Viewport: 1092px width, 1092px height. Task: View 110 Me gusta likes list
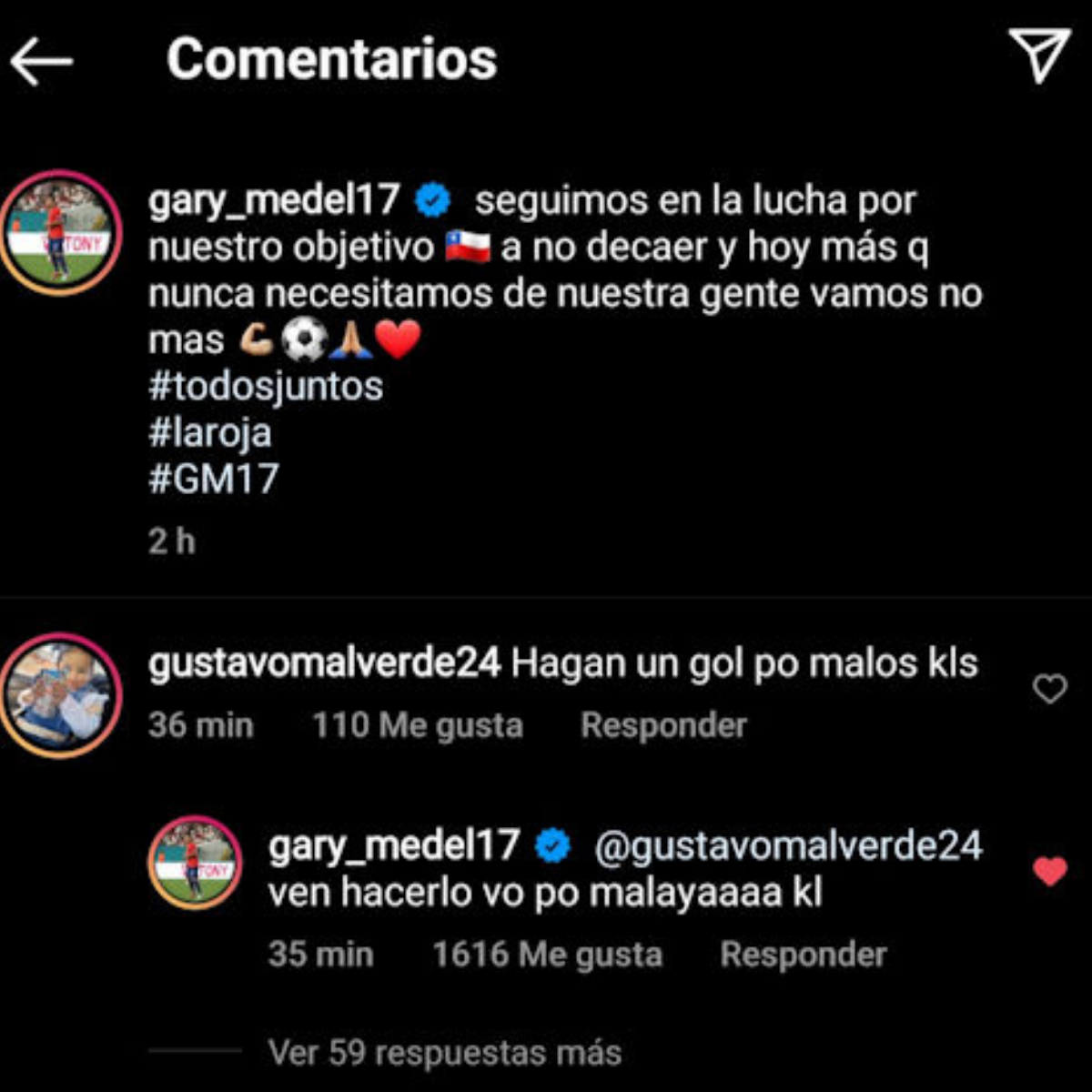point(418,725)
